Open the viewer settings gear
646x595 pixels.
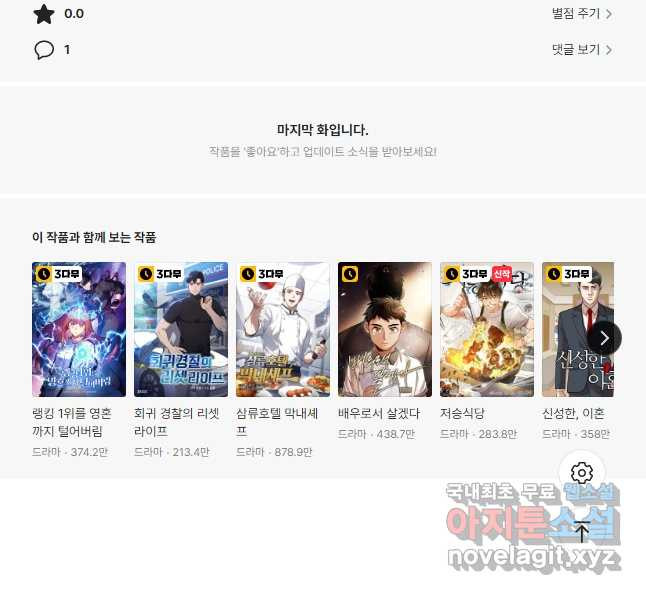tap(583, 473)
